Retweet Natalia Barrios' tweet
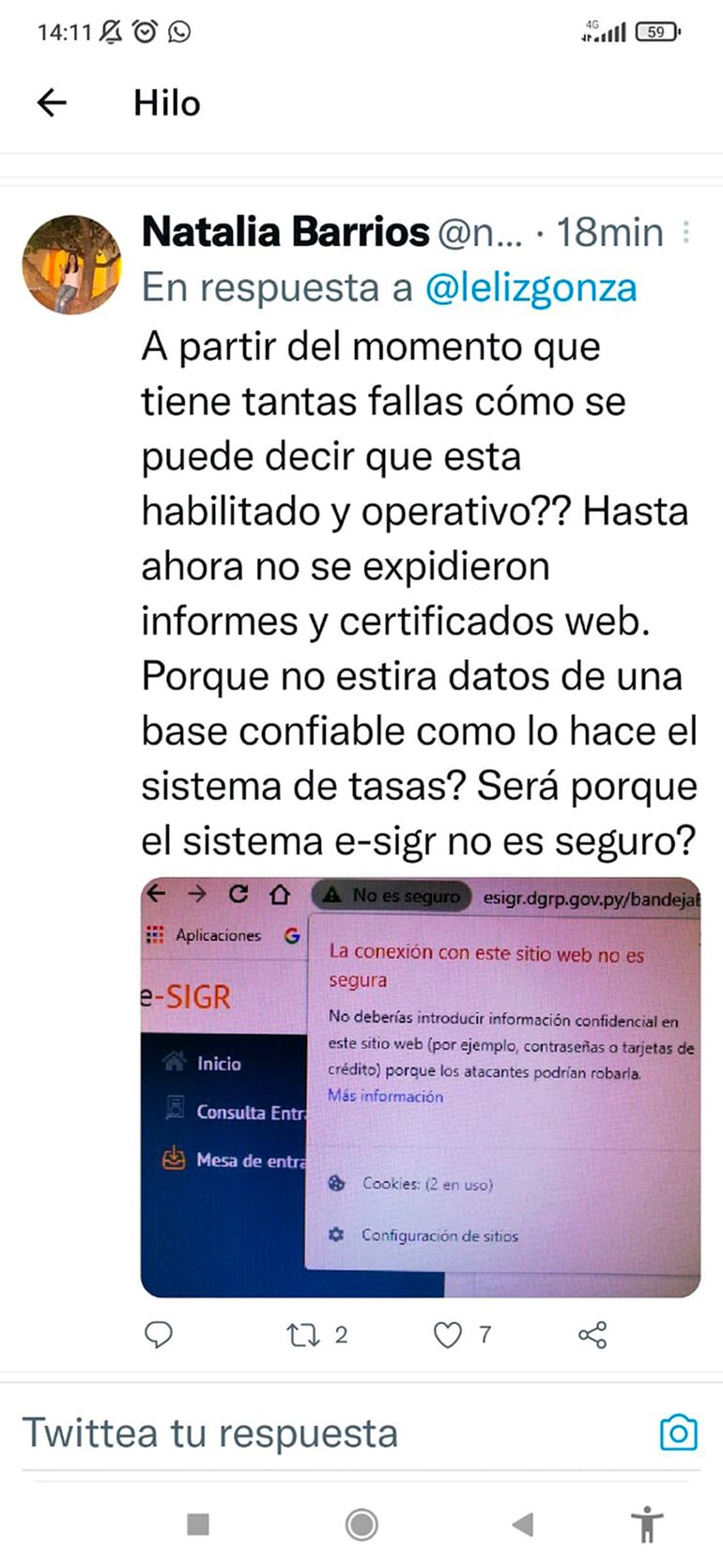This screenshot has width=723, height=1568. coord(303,1334)
